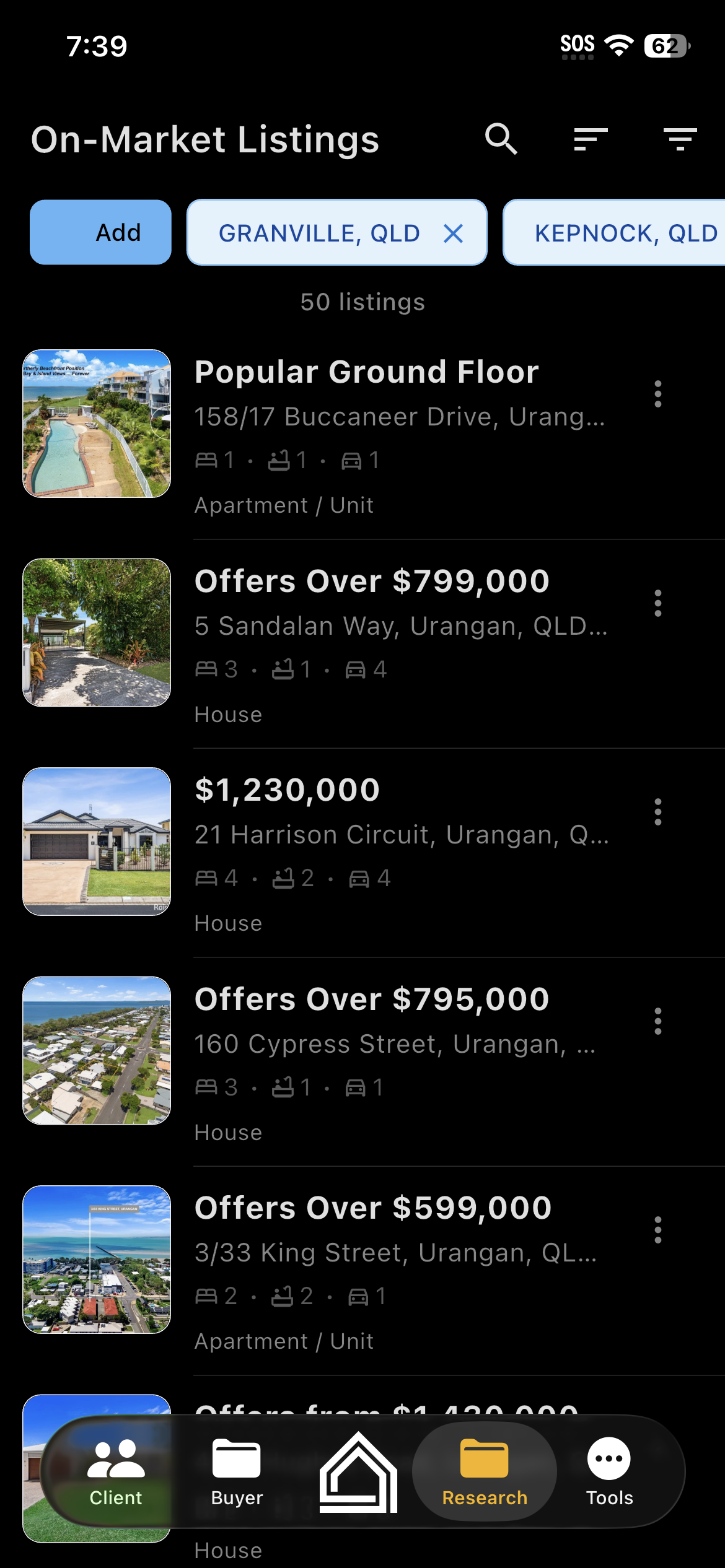The width and height of the screenshot is (725, 1568).
Task: Toggle the GRANVILLE, QLD location filter
Action: (322, 233)
